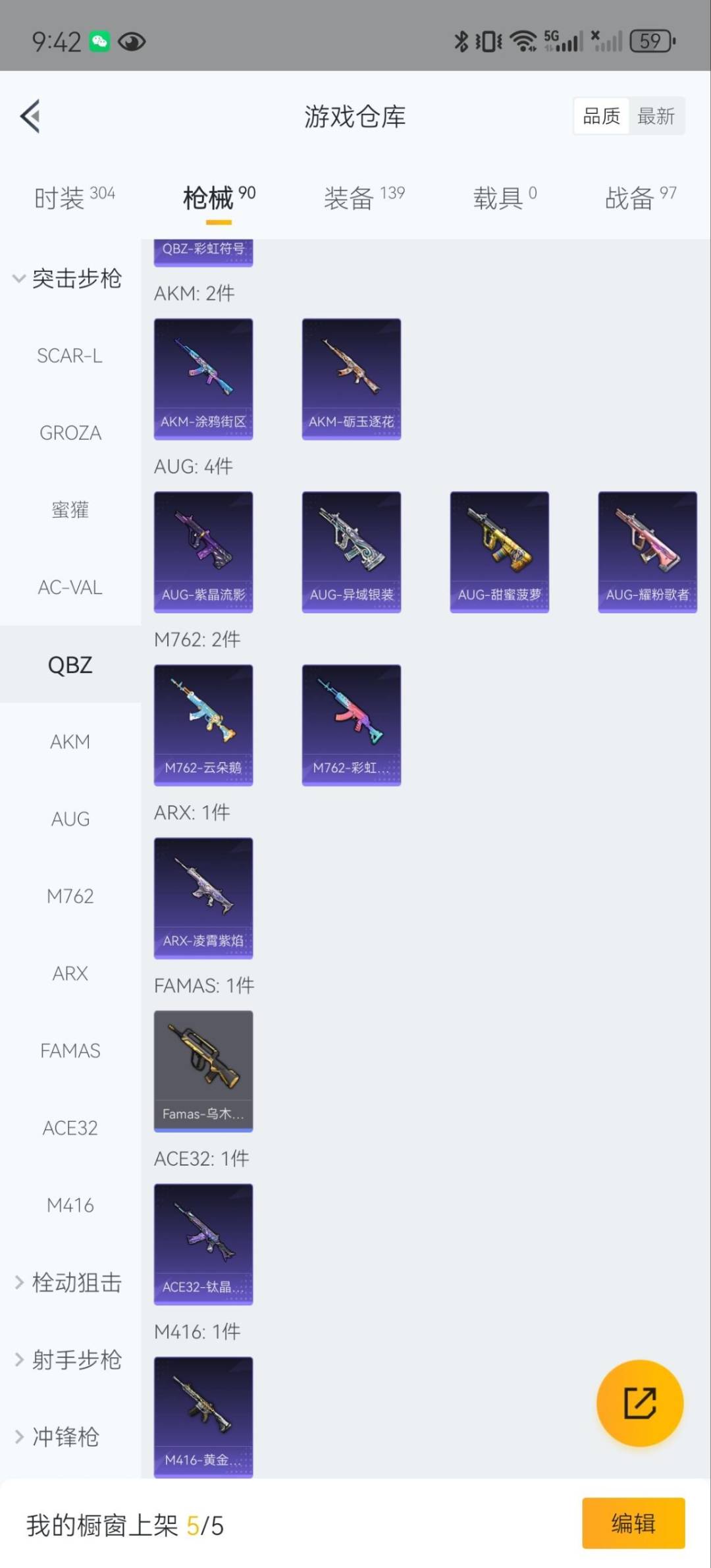View the M762-云朵鹅 skin
The width and height of the screenshot is (711, 1568).
203,724
